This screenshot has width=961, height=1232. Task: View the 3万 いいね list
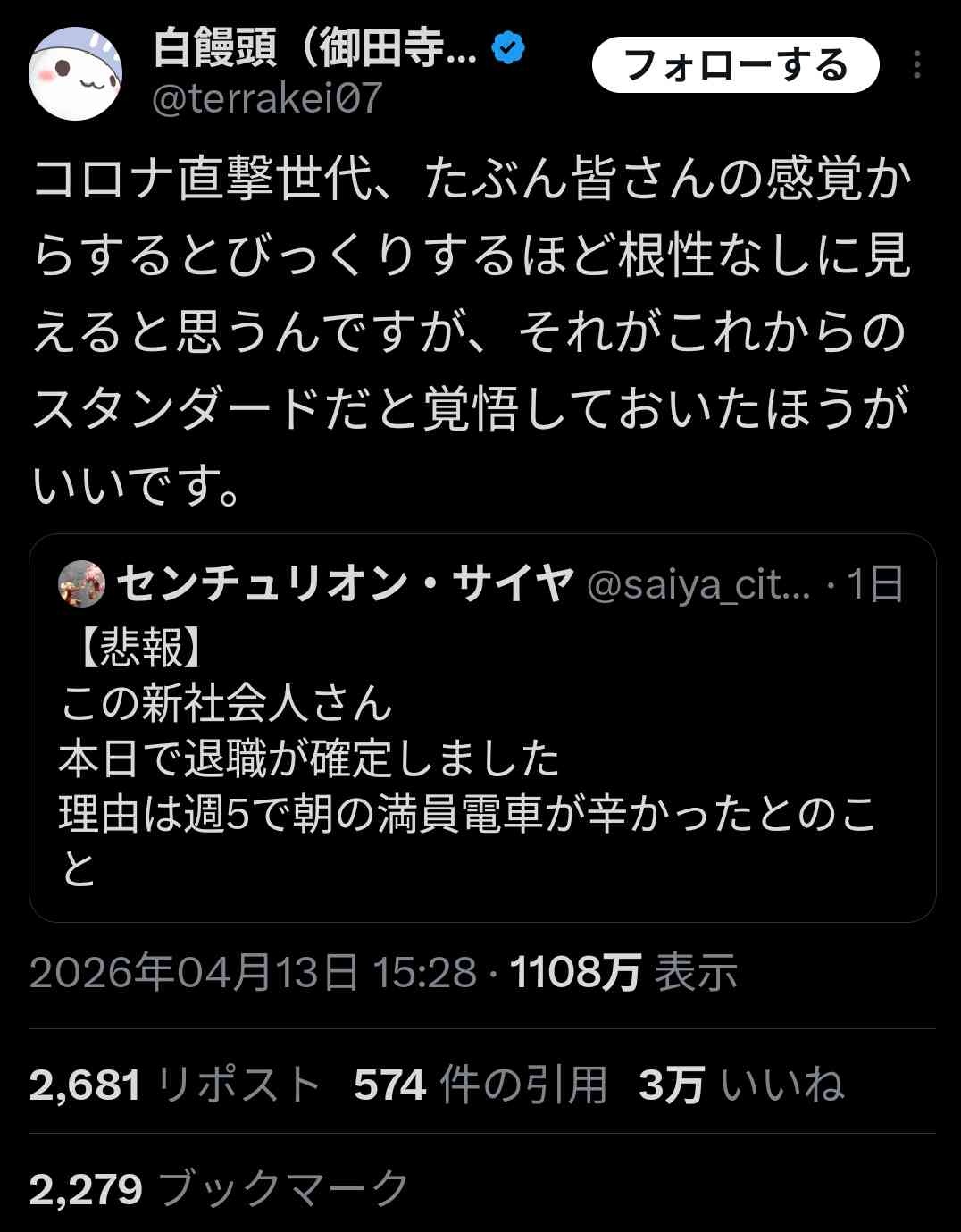741,1085
